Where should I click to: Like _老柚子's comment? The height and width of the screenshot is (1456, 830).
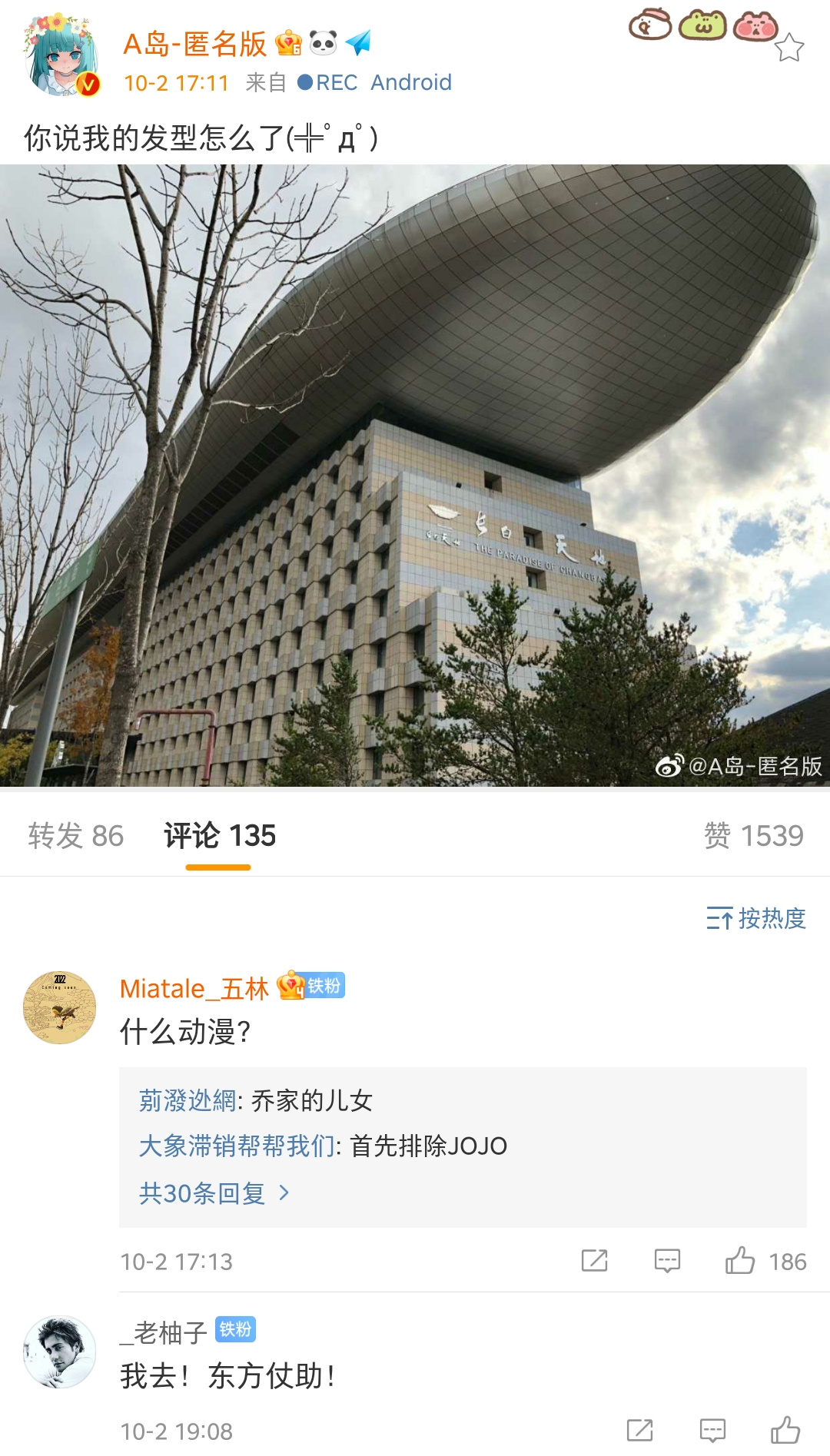click(785, 1431)
